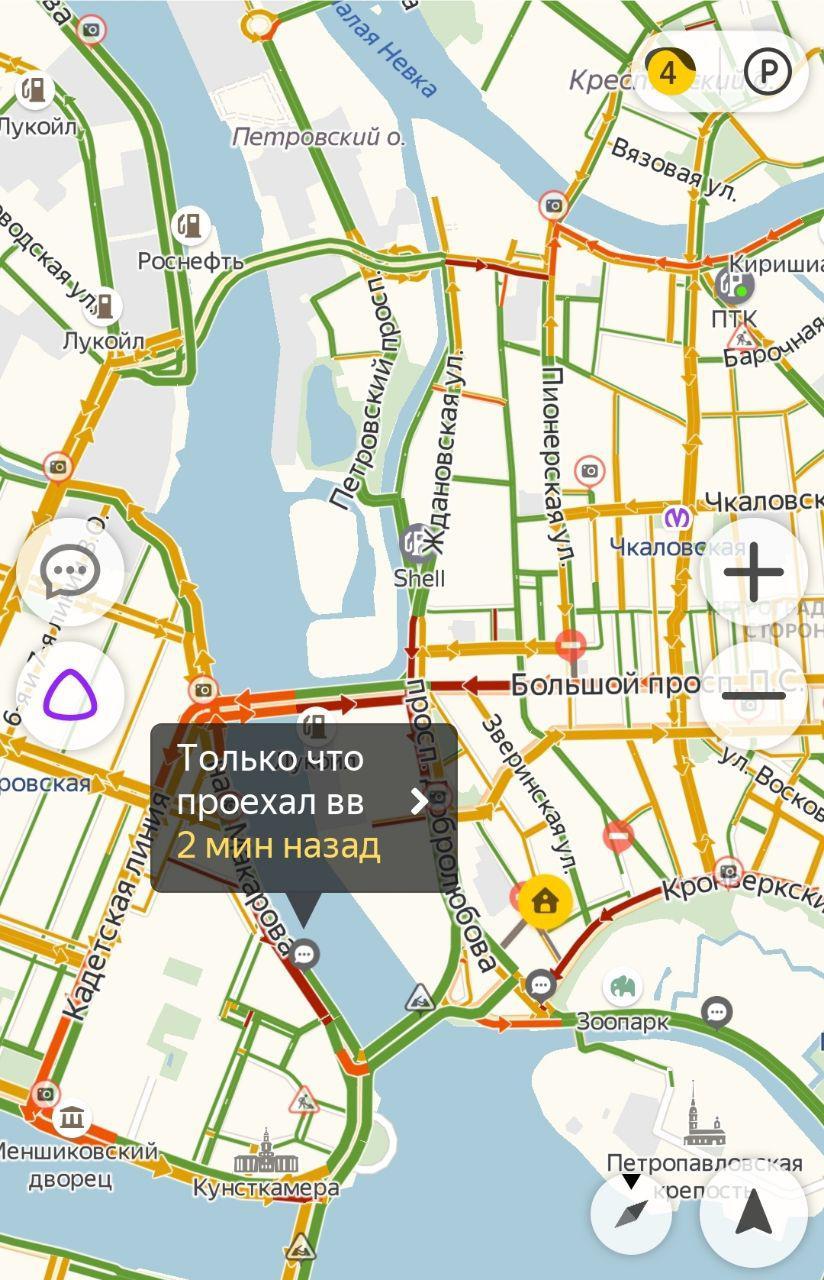Show parking layer on the map
824x1280 pixels.
767,72
